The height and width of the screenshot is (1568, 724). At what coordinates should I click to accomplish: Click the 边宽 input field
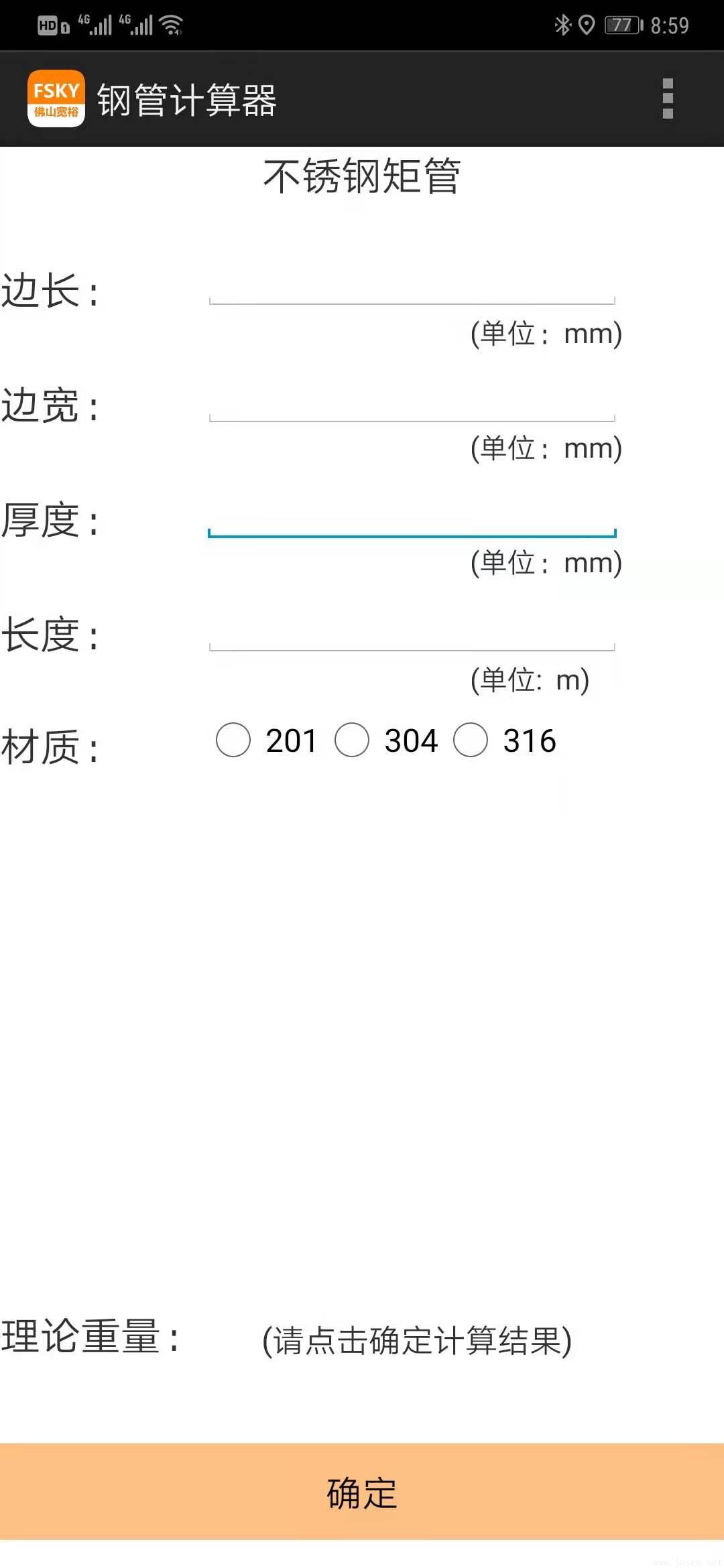412,405
